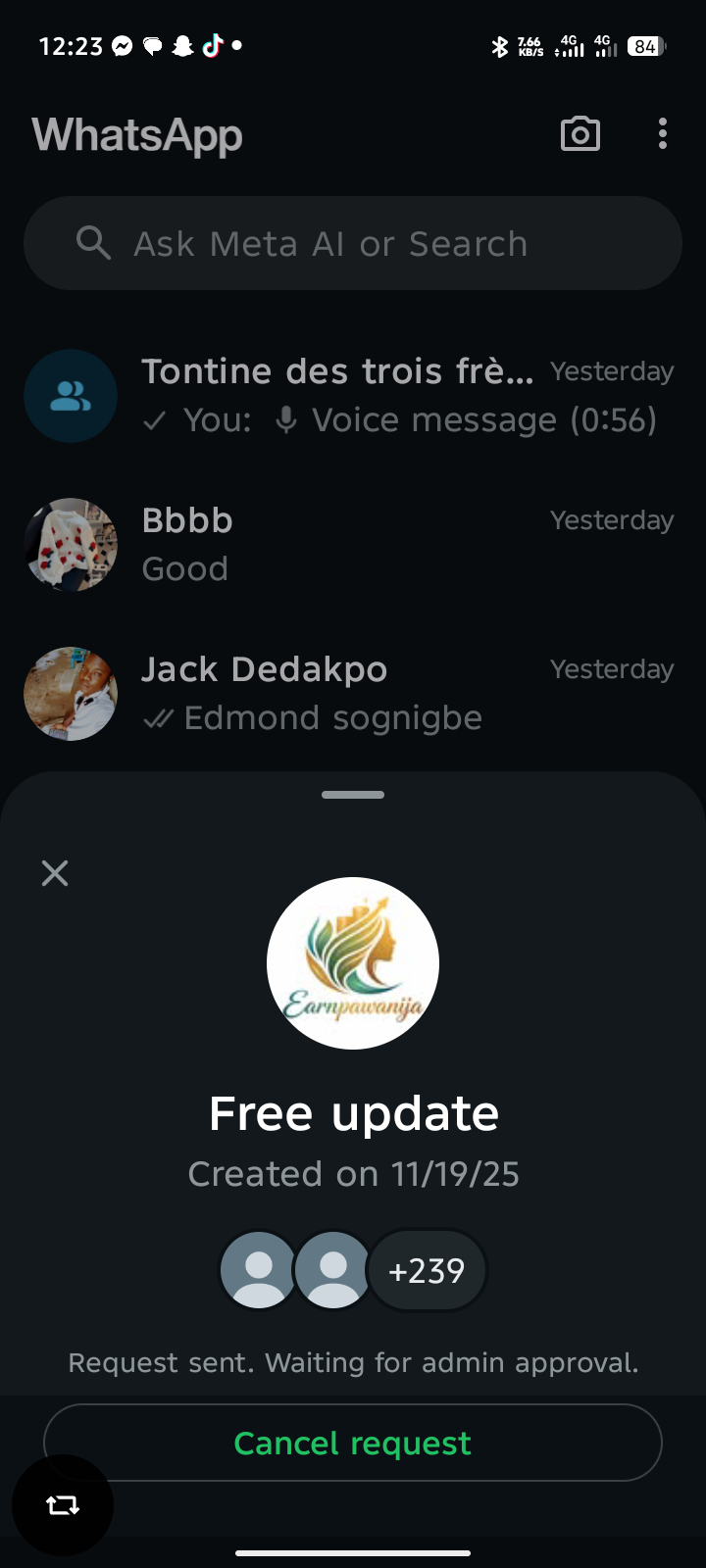Close the Free update group sheet
706x1568 pixels.
point(55,873)
